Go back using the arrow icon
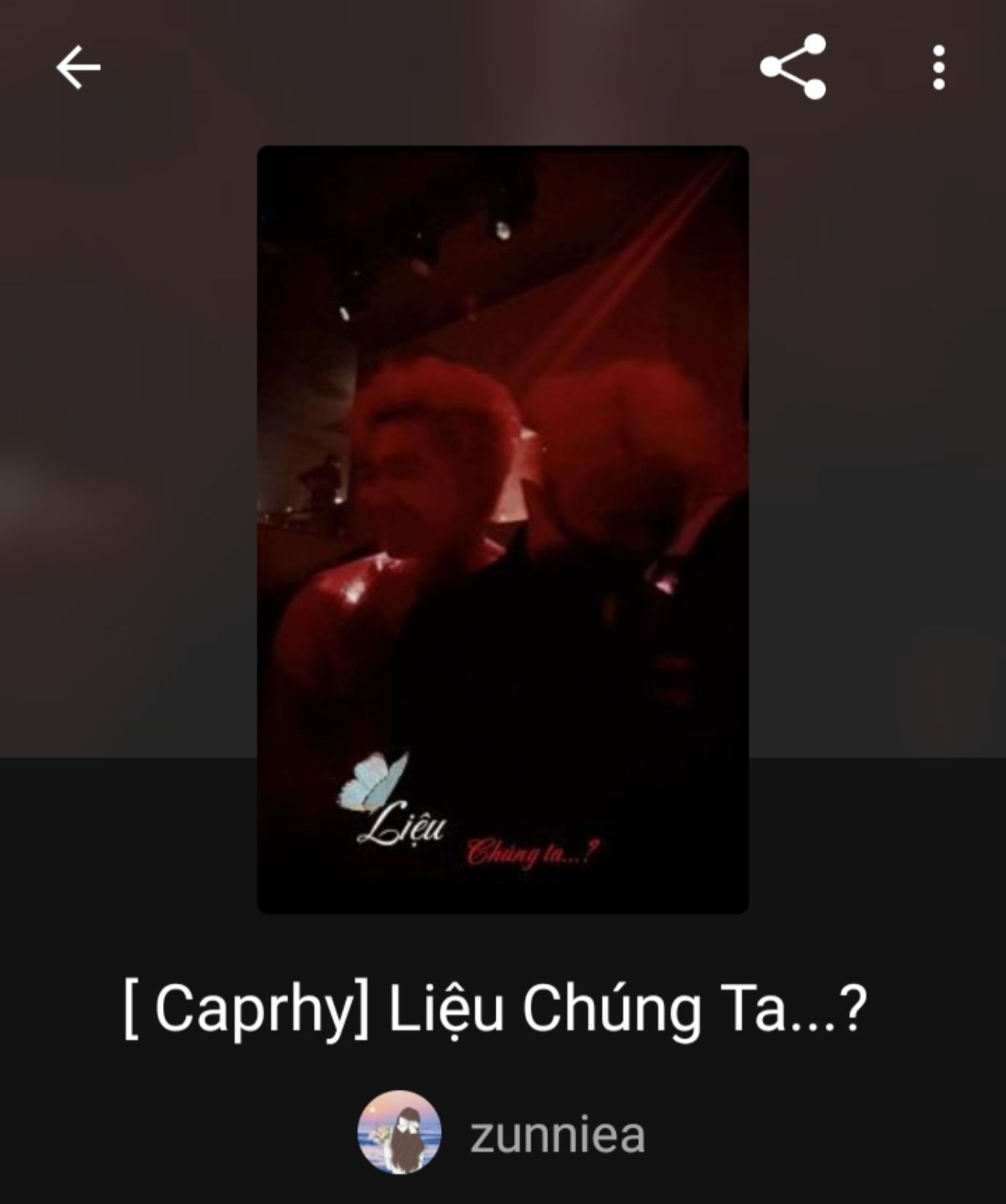 pos(78,68)
